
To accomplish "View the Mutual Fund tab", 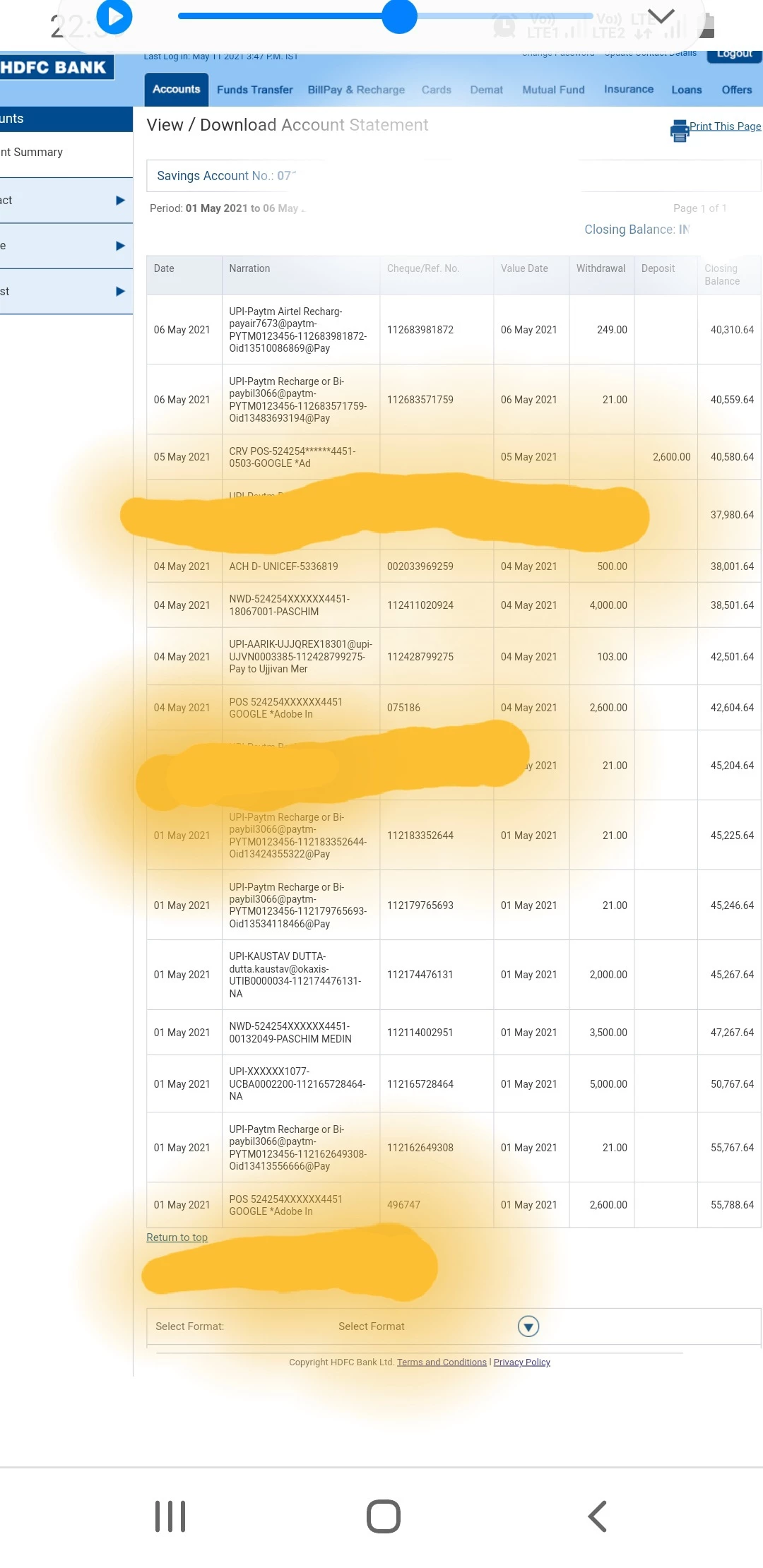I will pos(553,90).
